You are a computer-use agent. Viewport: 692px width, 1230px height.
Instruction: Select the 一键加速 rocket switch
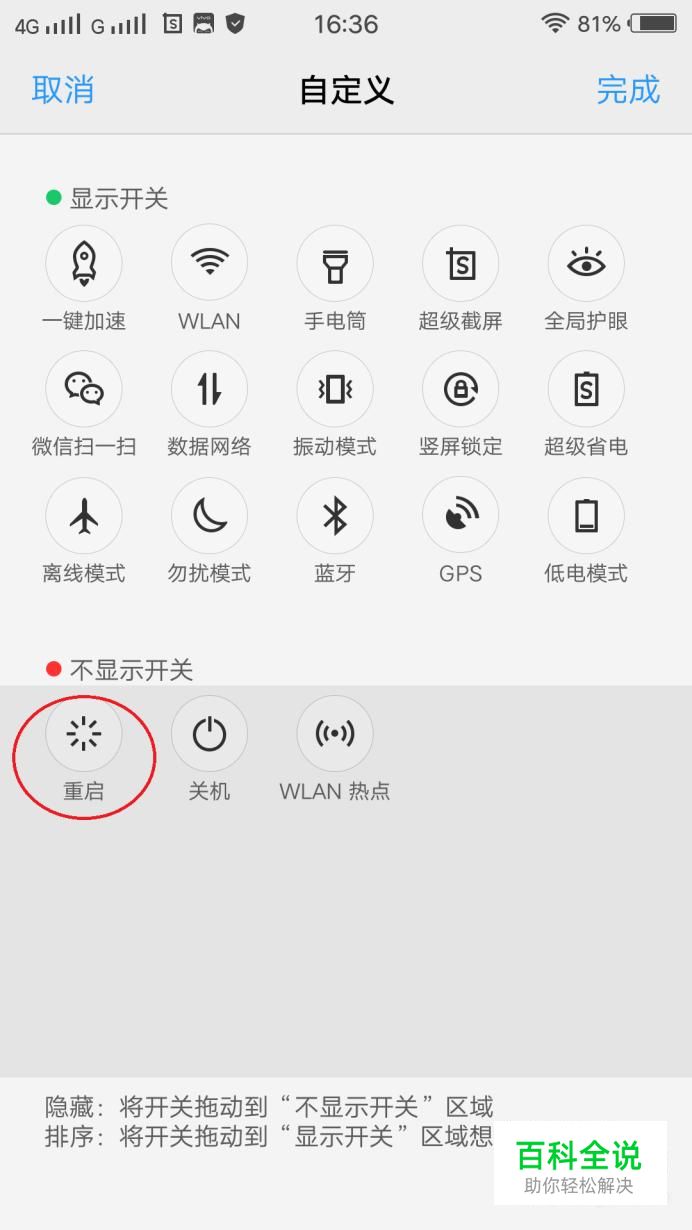(84, 263)
